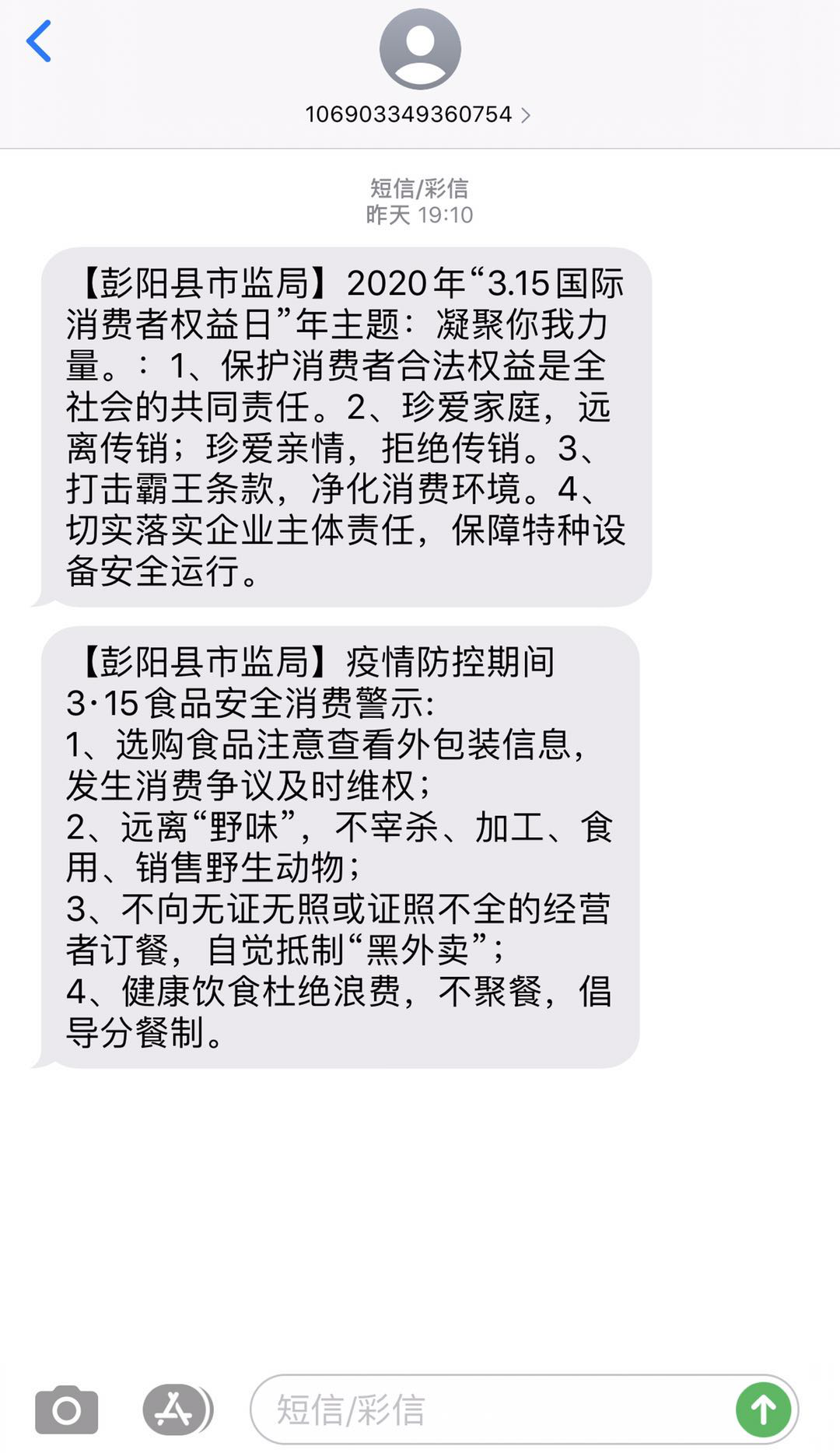Screen dimensions: 840x1453
Task: Go back to the messages list
Action: [39, 42]
